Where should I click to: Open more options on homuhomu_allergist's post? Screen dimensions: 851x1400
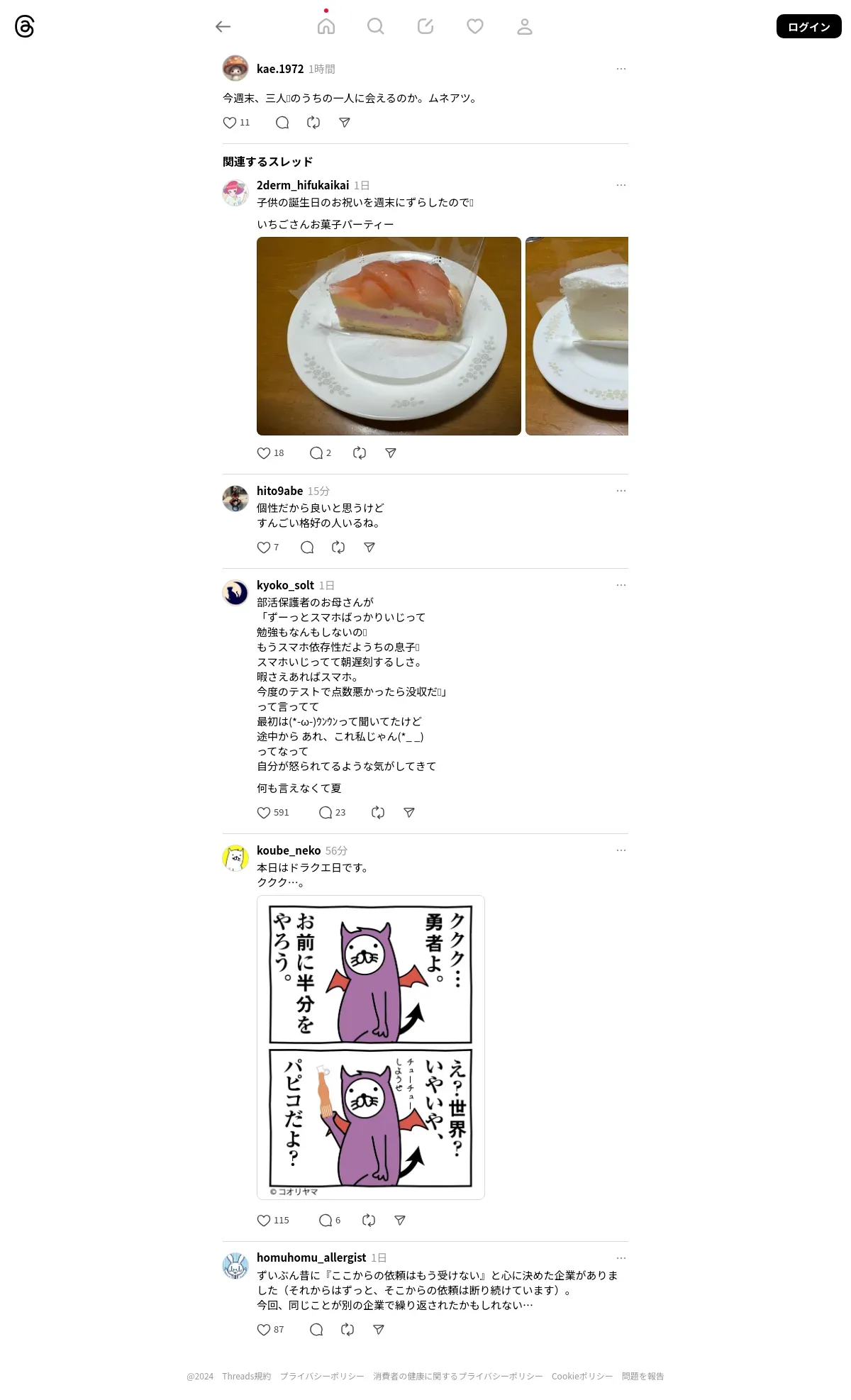(x=621, y=1258)
